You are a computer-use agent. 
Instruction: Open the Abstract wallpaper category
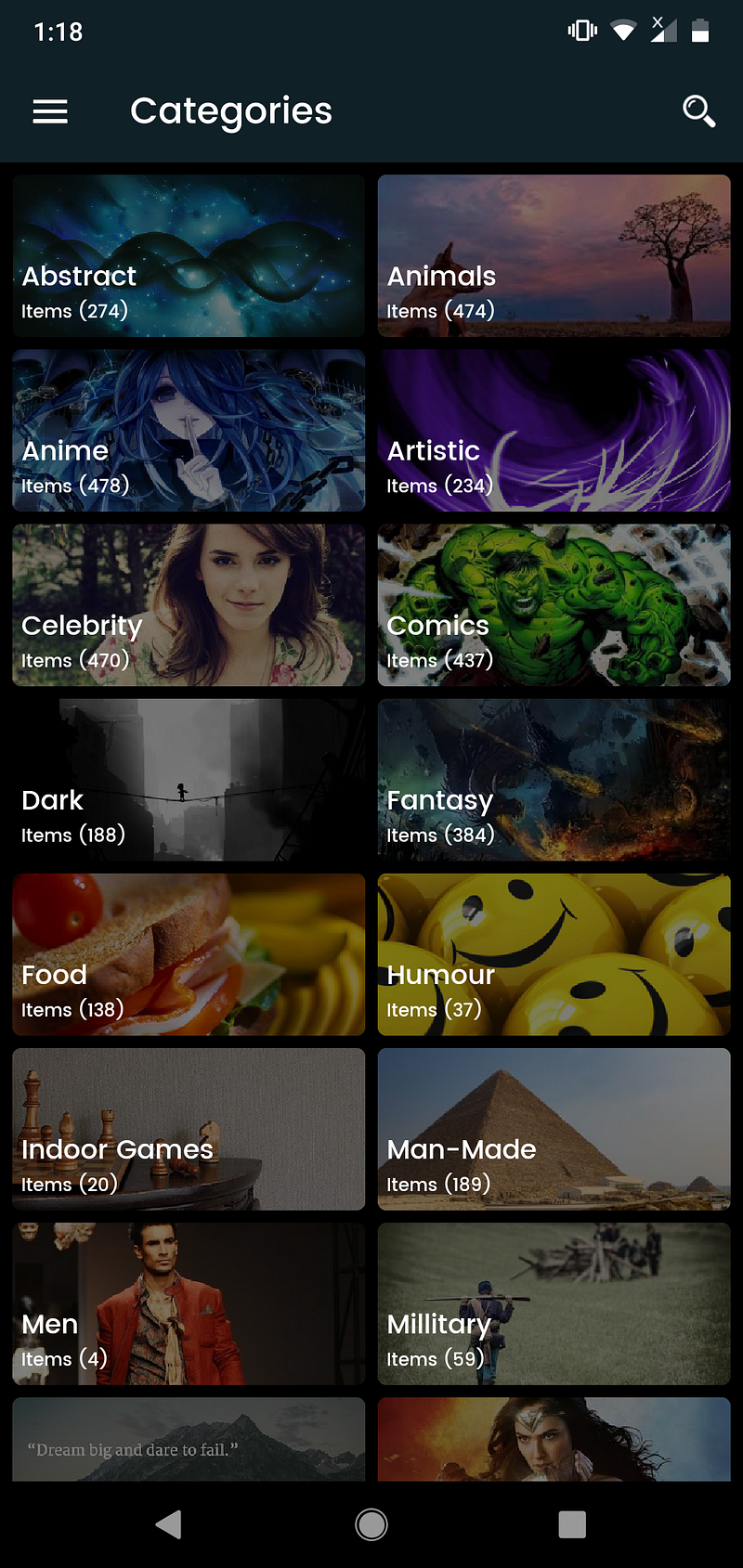click(x=189, y=256)
